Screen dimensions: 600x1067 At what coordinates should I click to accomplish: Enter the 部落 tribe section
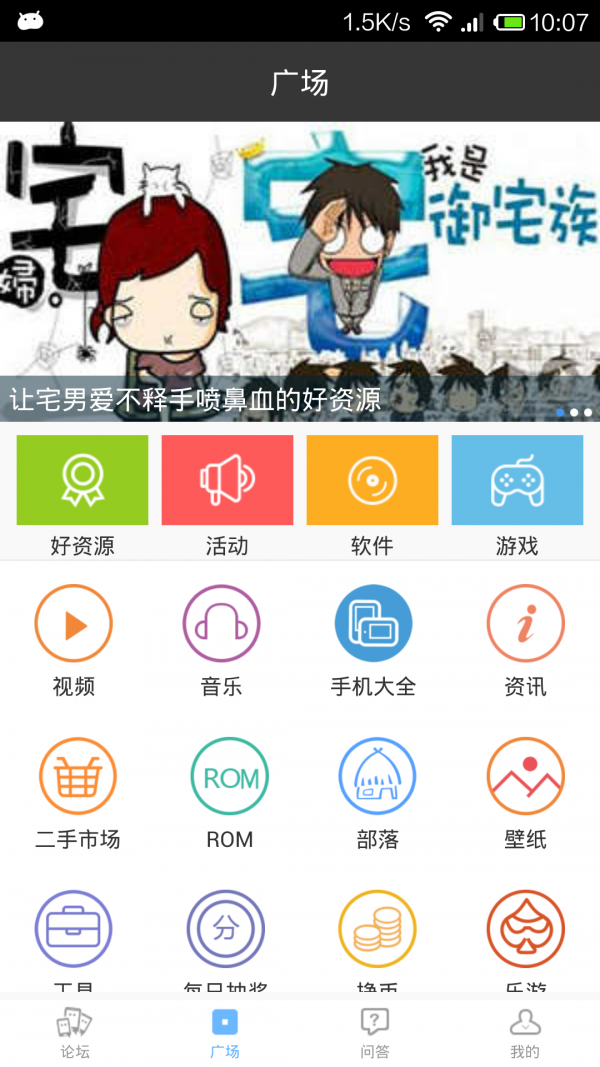[x=377, y=777]
